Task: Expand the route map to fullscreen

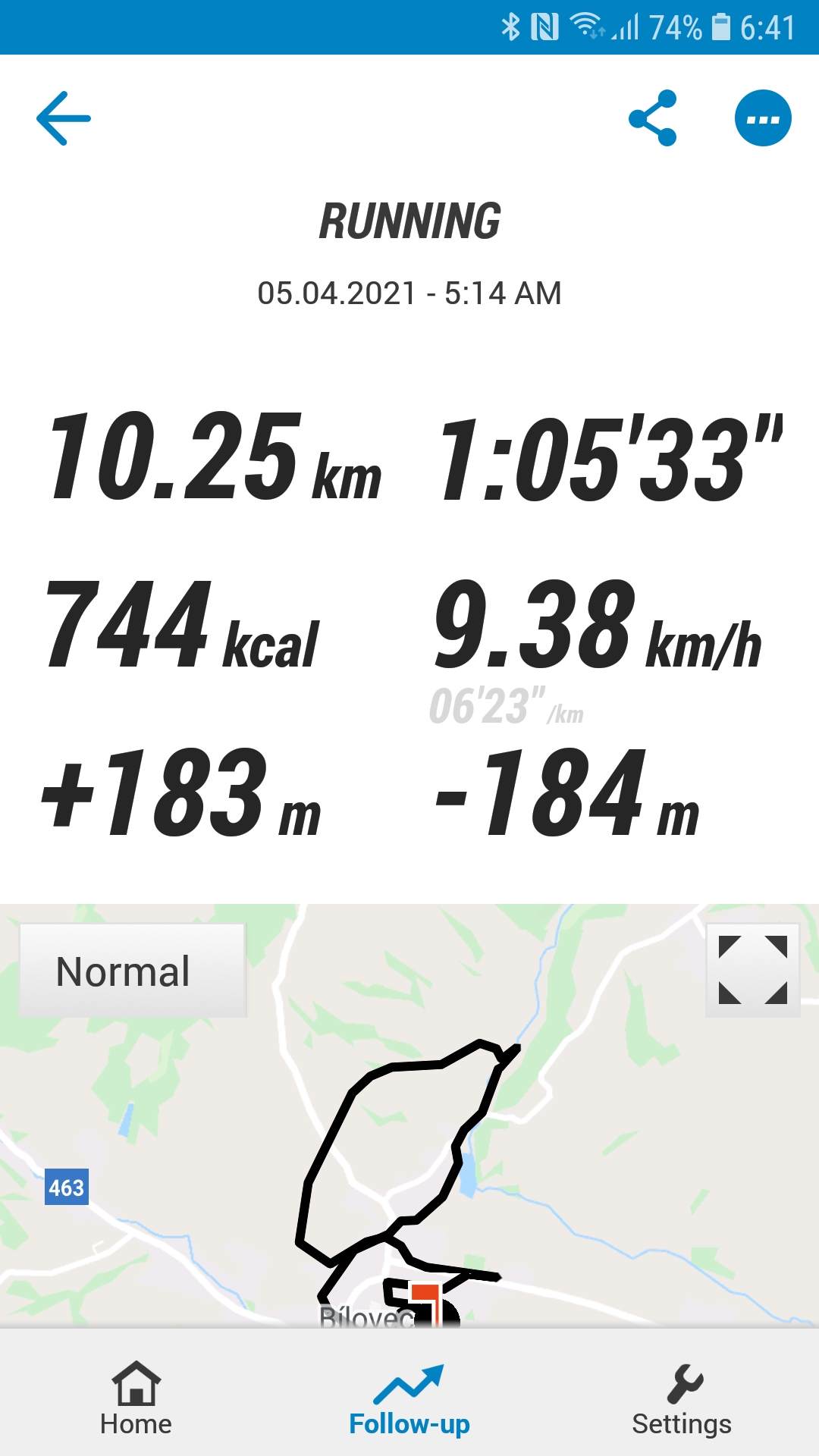Action: [x=753, y=970]
